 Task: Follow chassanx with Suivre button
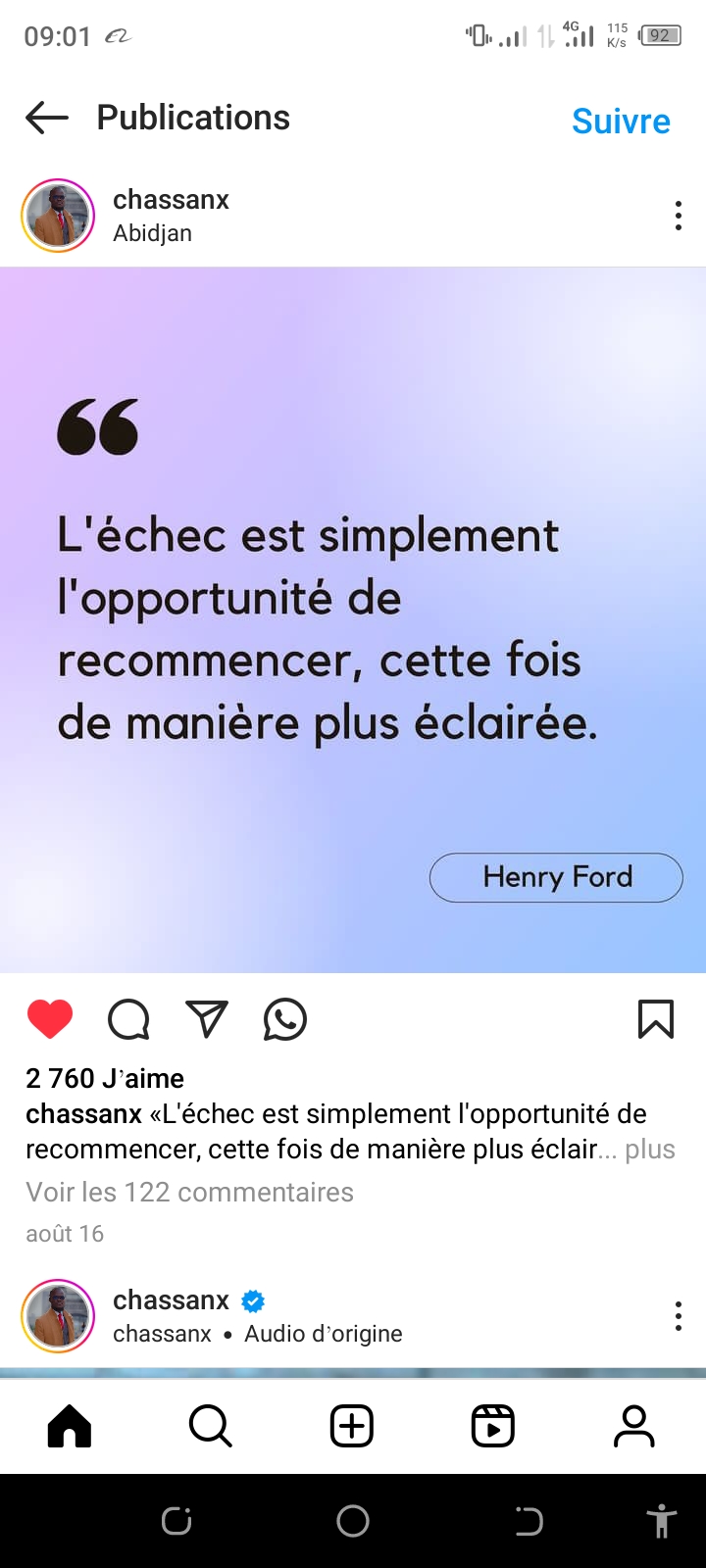coord(621,122)
